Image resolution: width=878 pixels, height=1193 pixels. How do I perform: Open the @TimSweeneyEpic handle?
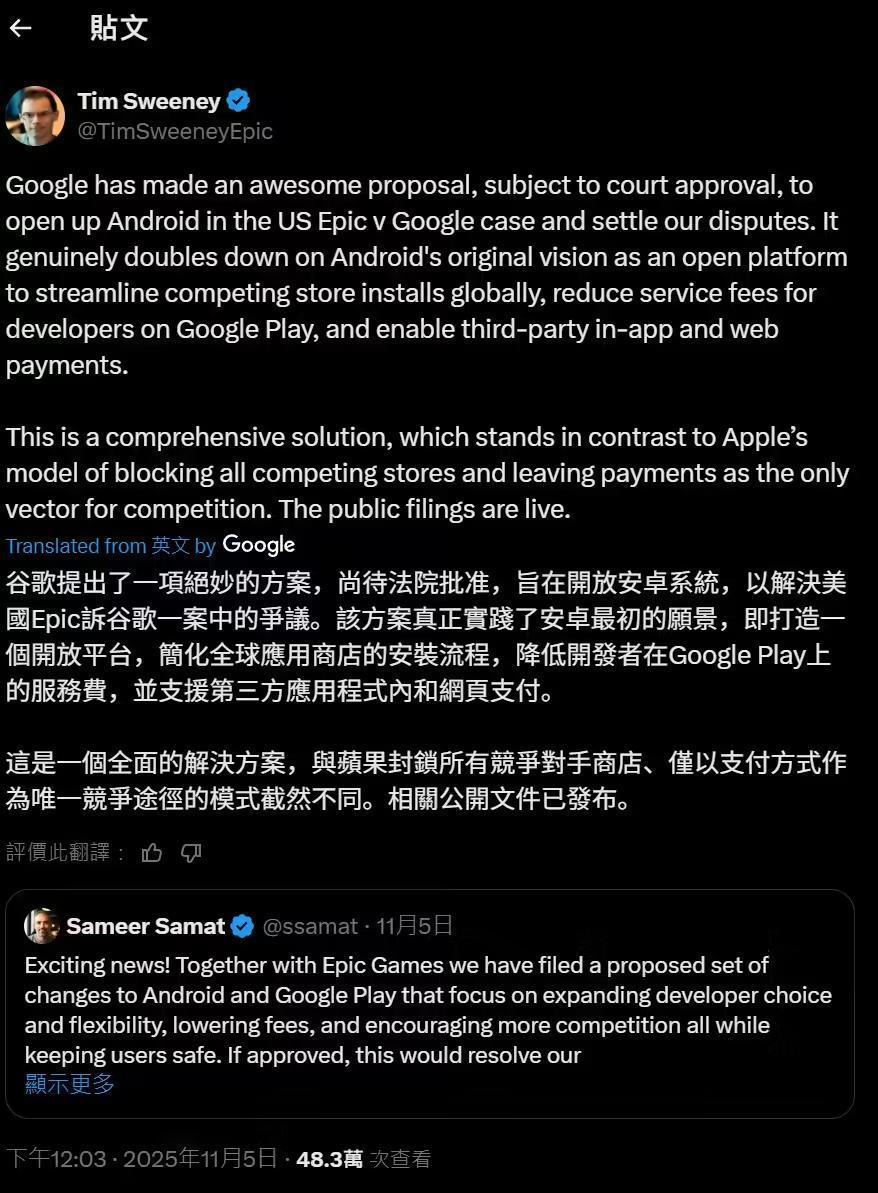[x=175, y=132]
